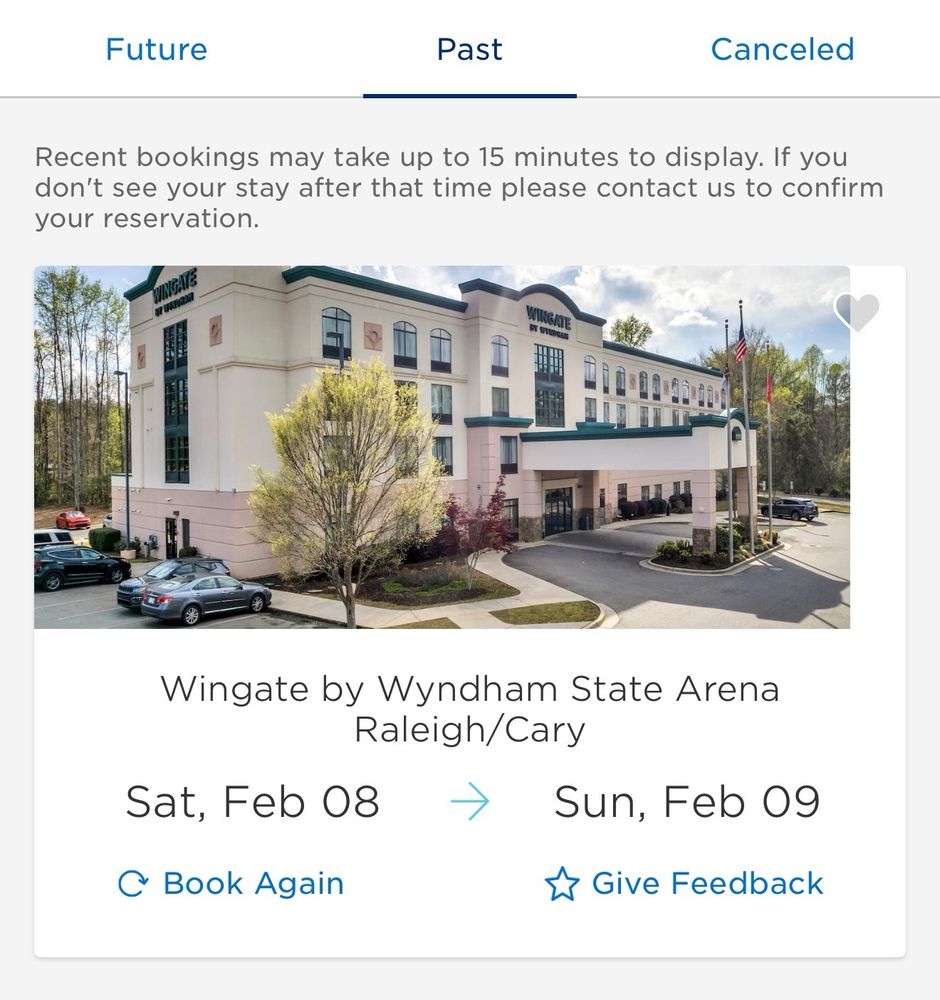Switch to the Future tab
The width and height of the screenshot is (940, 1000).
click(156, 49)
